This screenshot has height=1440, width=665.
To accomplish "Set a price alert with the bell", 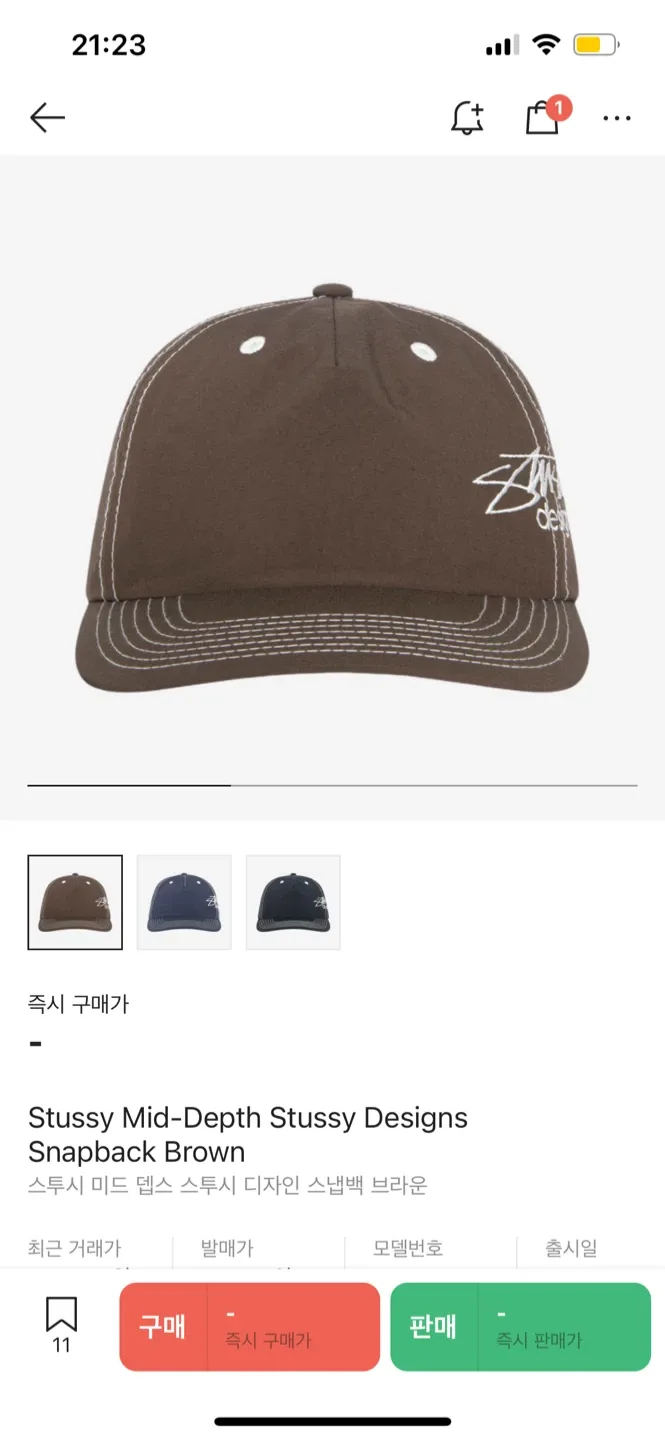I will pos(467,118).
